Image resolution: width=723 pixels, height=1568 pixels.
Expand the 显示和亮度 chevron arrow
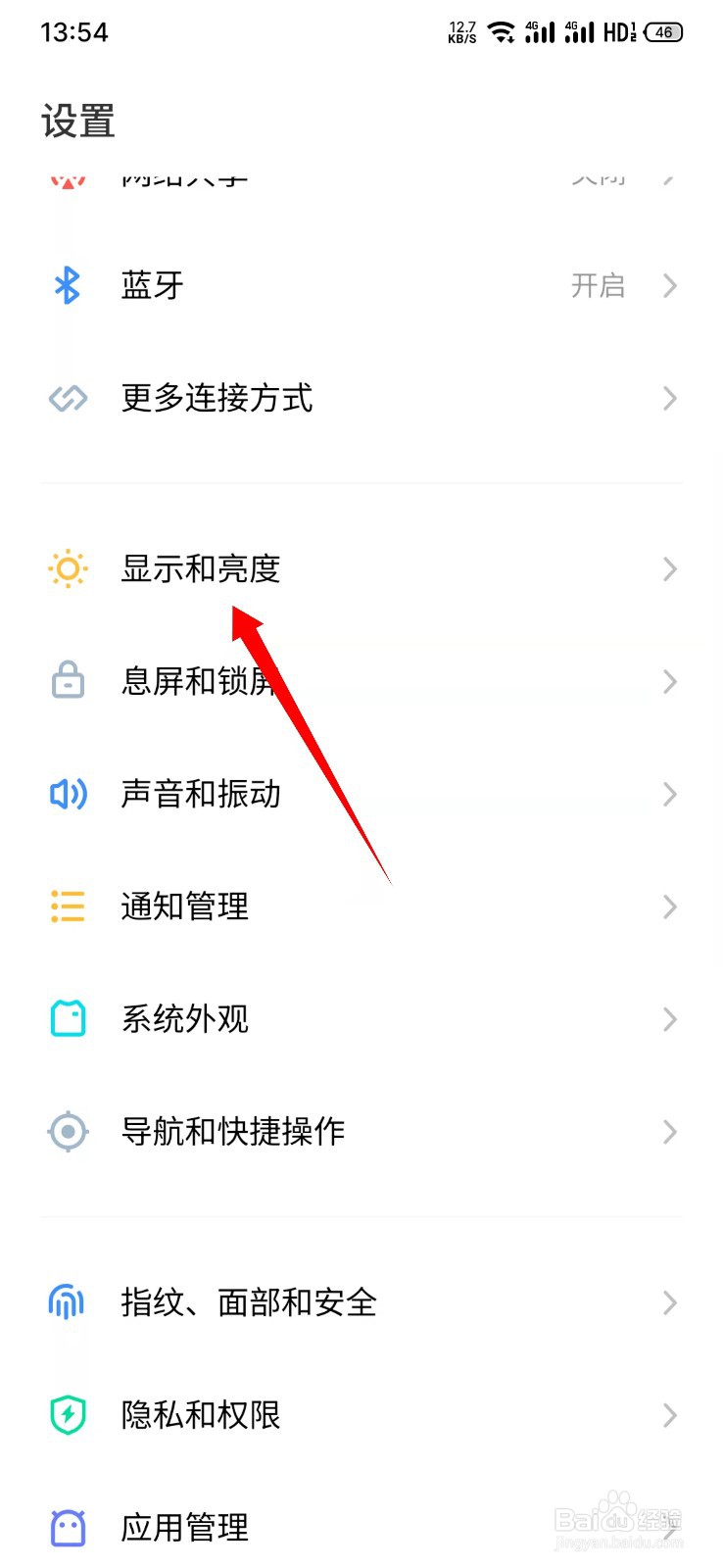(x=670, y=569)
